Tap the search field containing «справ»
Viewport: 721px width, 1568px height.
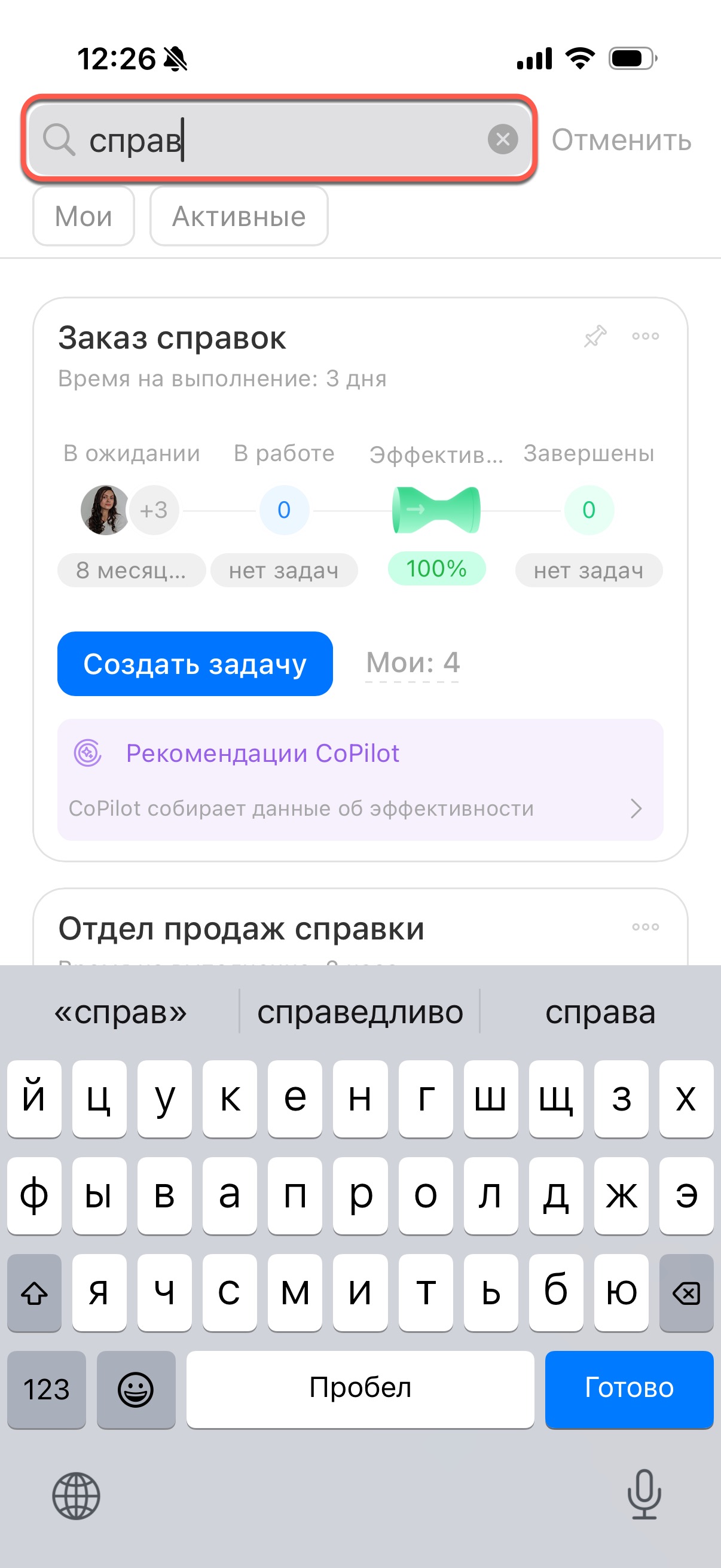point(274,140)
